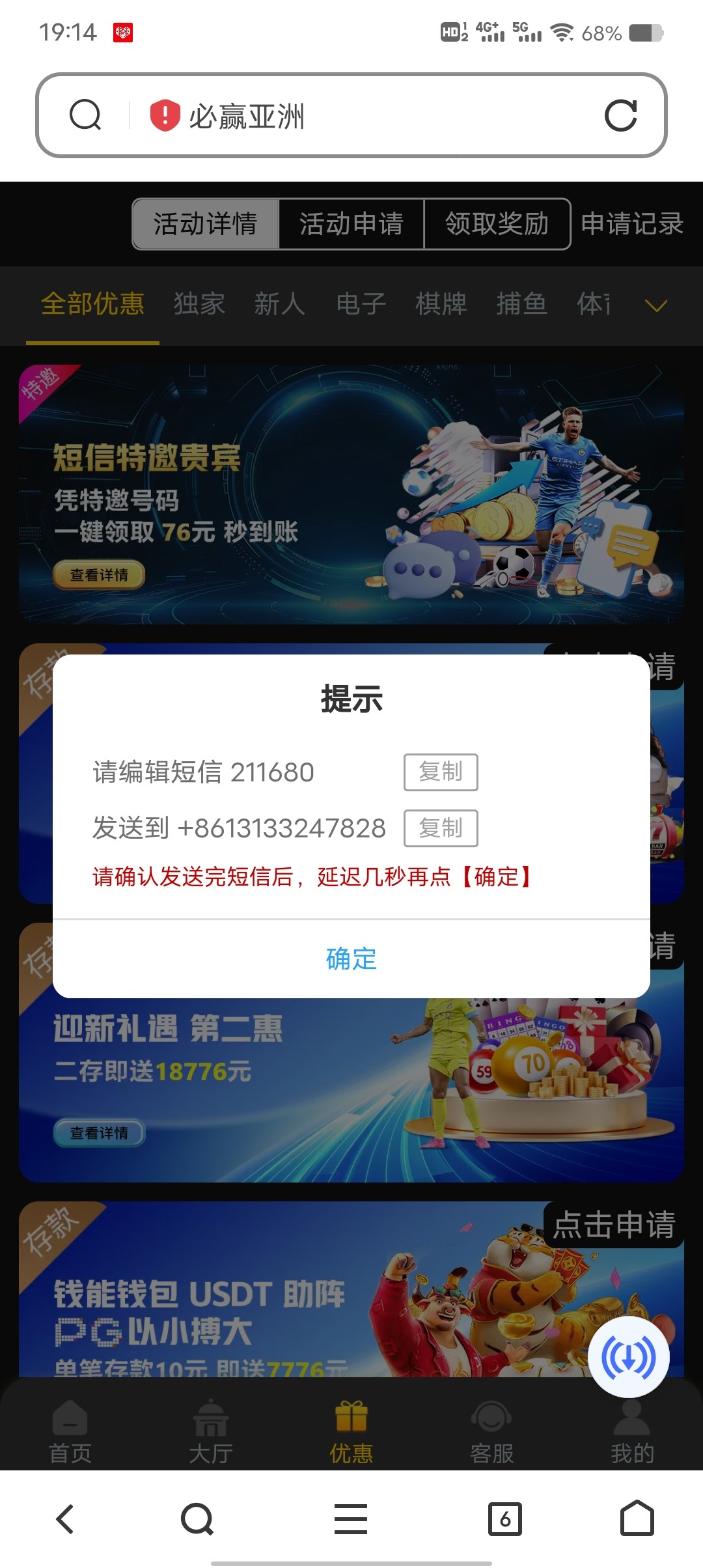This screenshot has height=1568, width=703.
Task: Expand the promotion categories chevron
Action: [655, 305]
